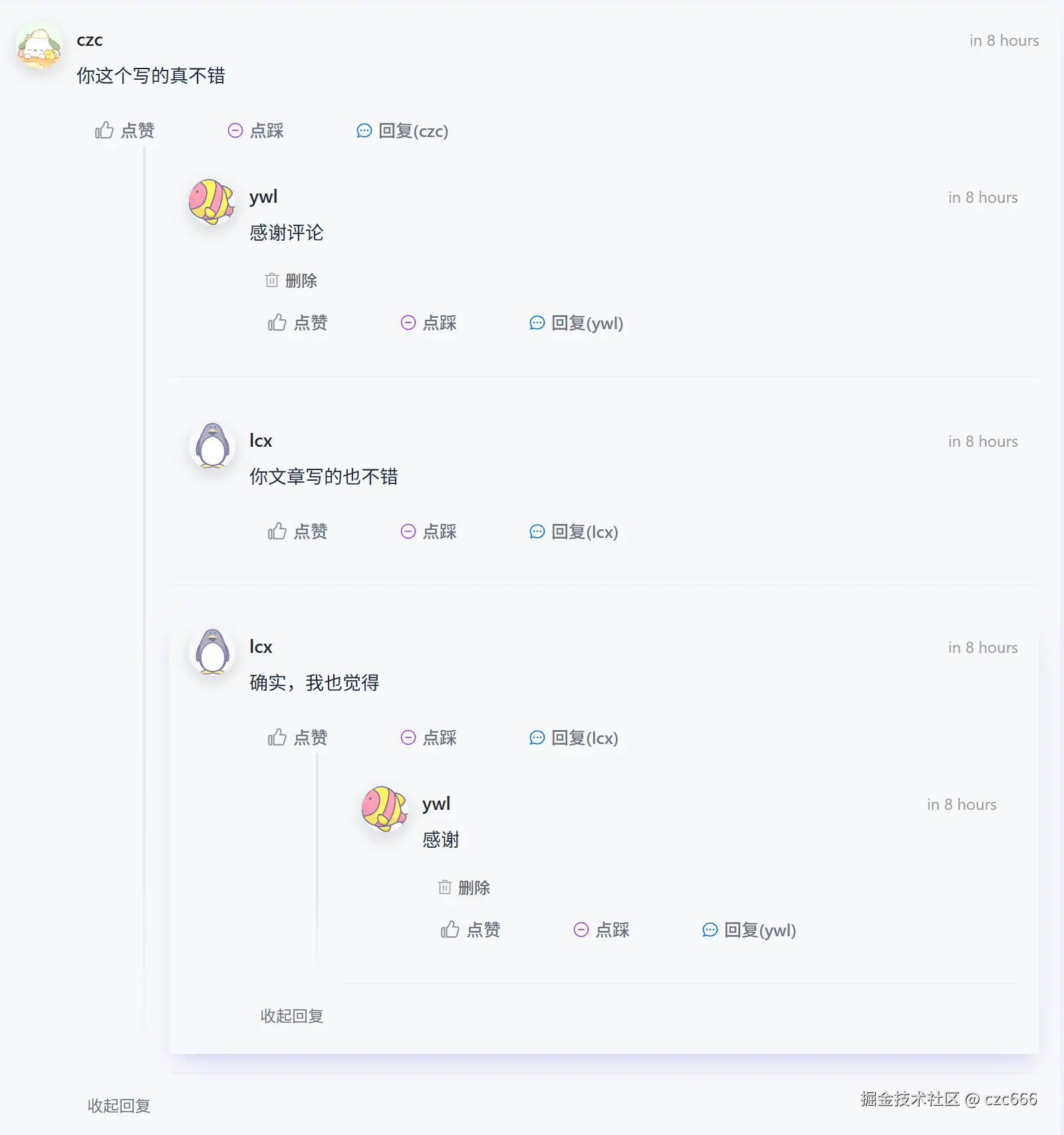
Task: Reply to ywl's nested reply 感谢
Action: (x=749, y=930)
